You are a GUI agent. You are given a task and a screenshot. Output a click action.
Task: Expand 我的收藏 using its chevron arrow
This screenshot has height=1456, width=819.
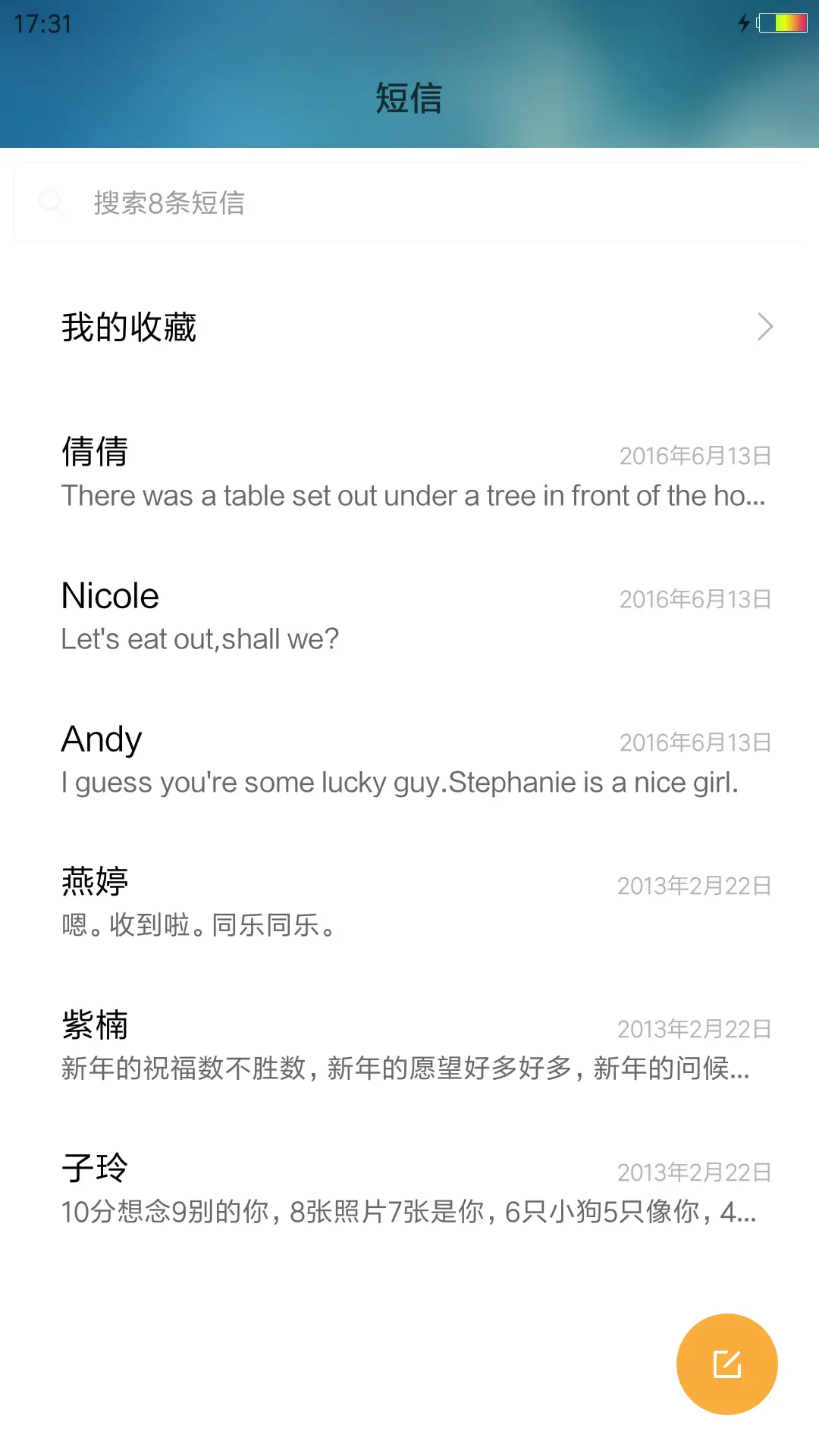click(764, 327)
